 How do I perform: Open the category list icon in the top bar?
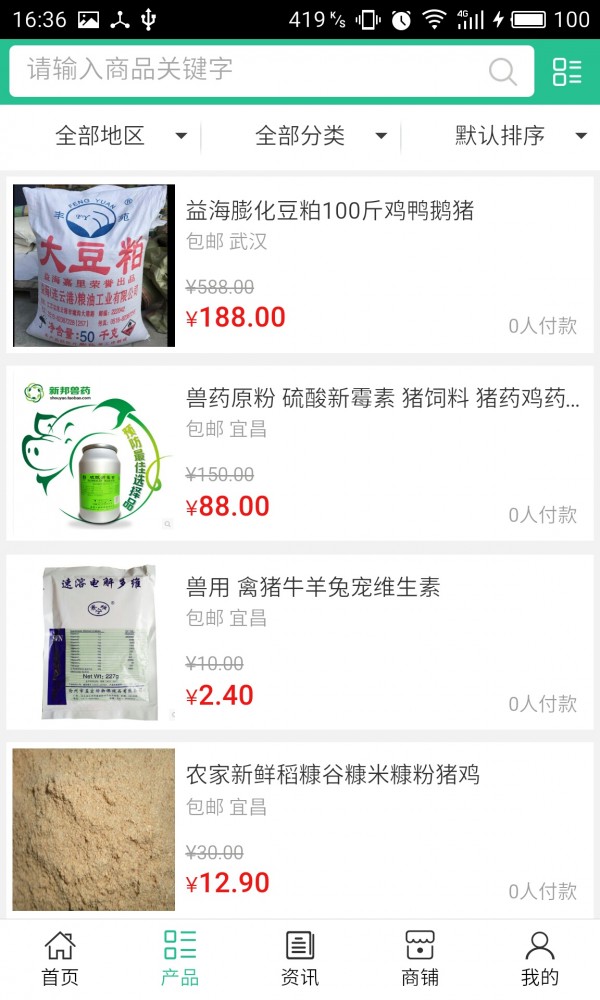pos(566,71)
